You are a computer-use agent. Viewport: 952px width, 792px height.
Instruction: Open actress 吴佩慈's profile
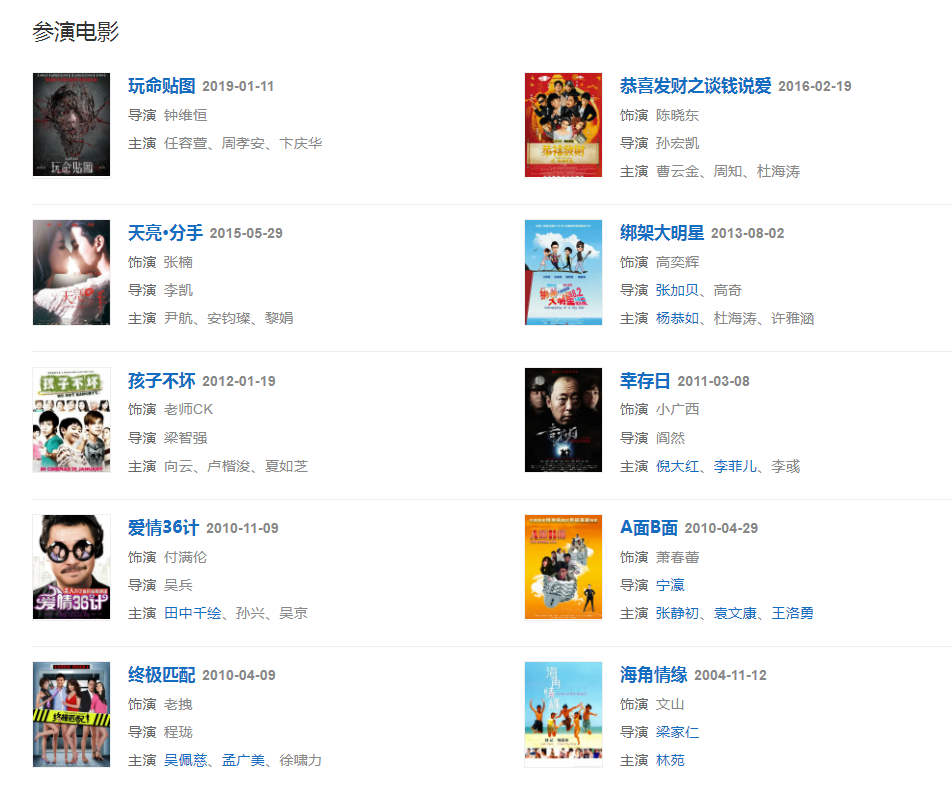pyautogui.click(x=185, y=760)
